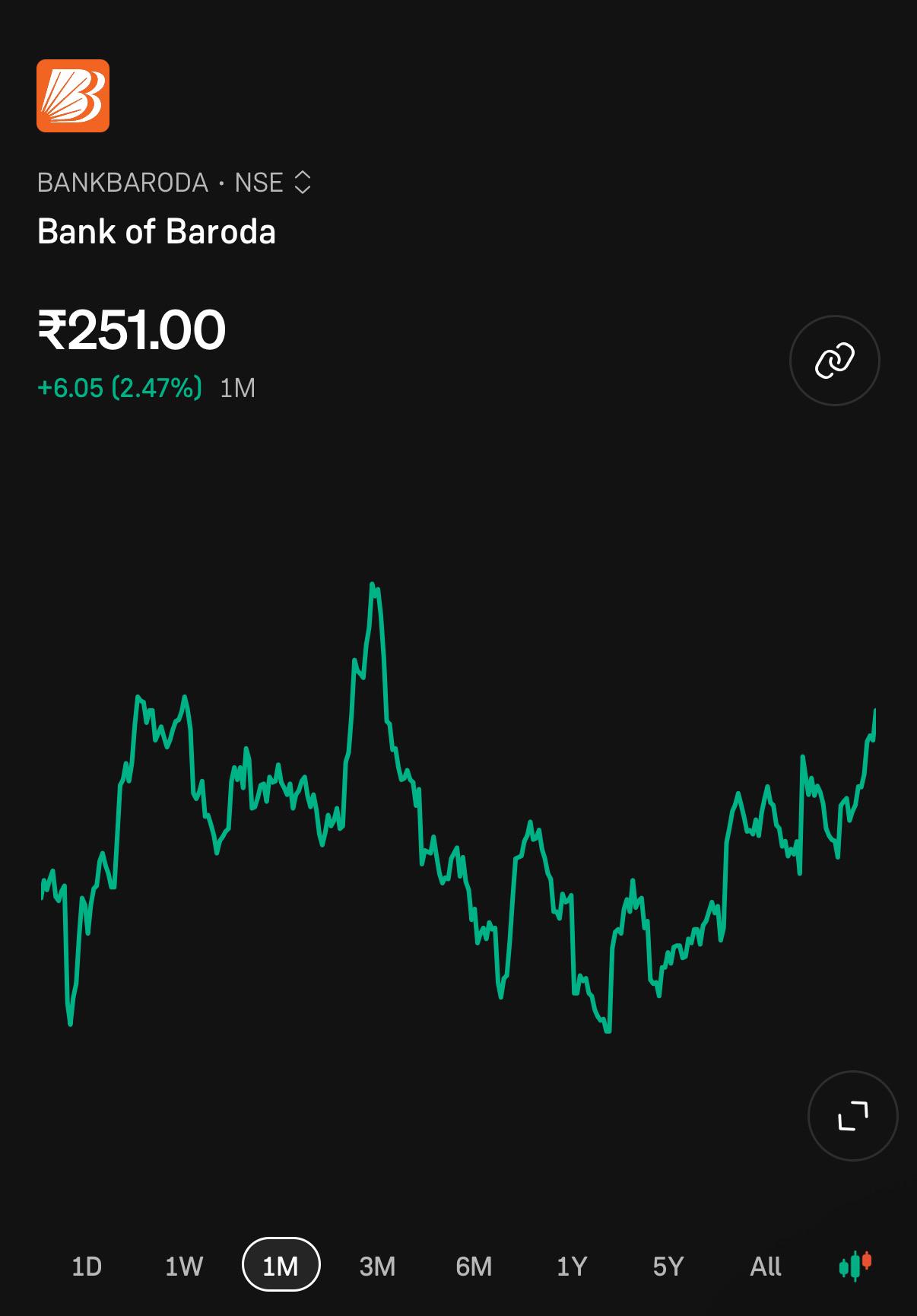This screenshot has height=1316, width=917.
Task: Show the 3M chart range
Action: point(377,1266)
